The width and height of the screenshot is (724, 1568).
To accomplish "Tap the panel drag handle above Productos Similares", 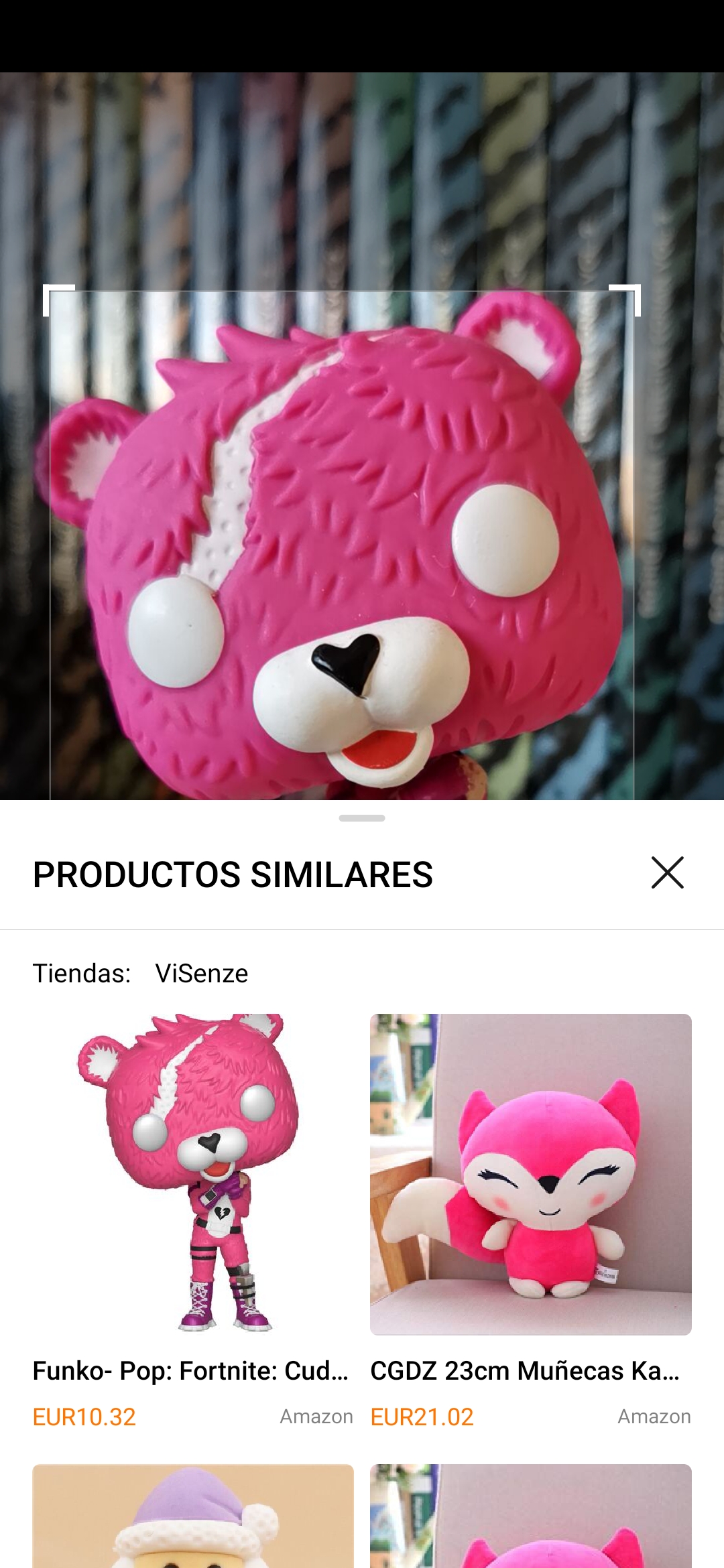I will point(362,818).
